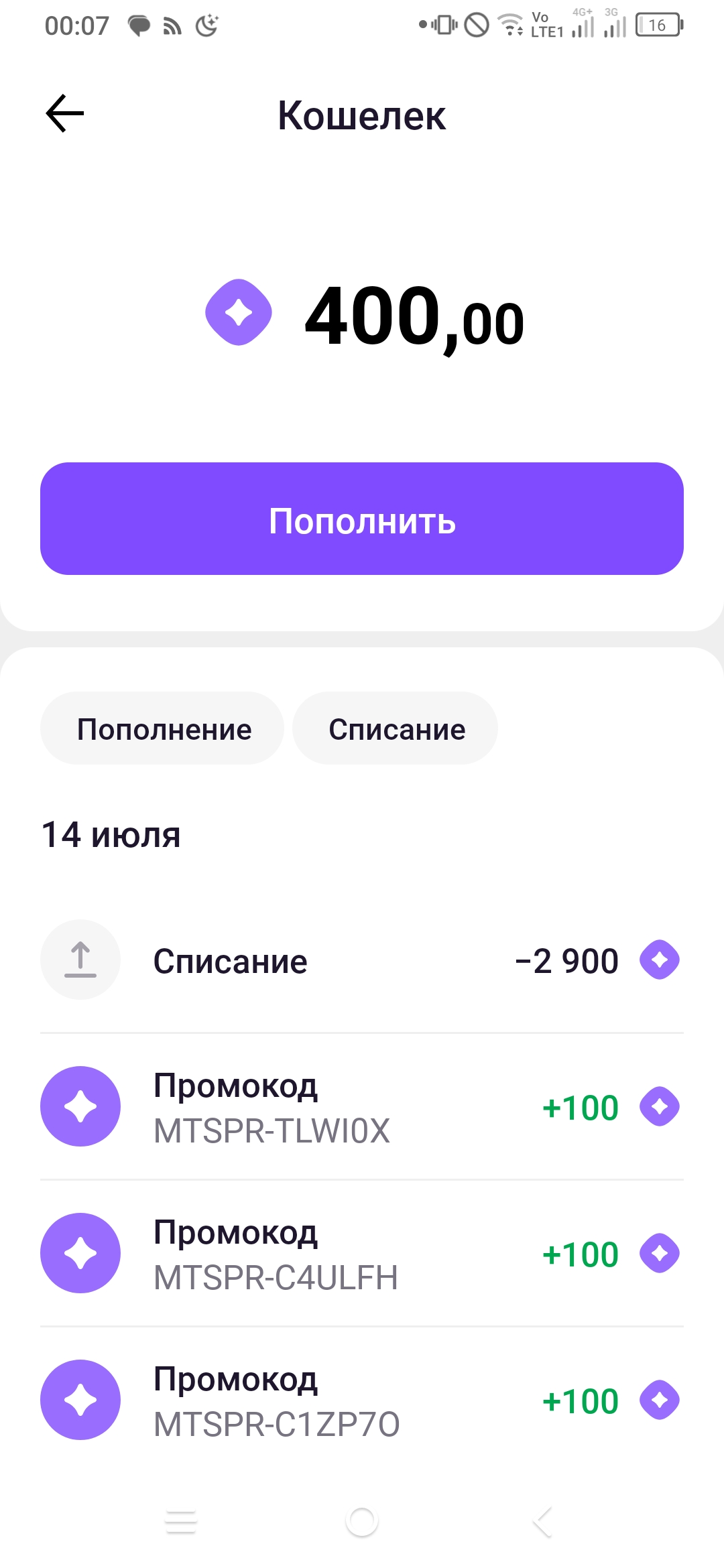View the promo code MTSPR-C4ULFH entry

(362, 1254)
